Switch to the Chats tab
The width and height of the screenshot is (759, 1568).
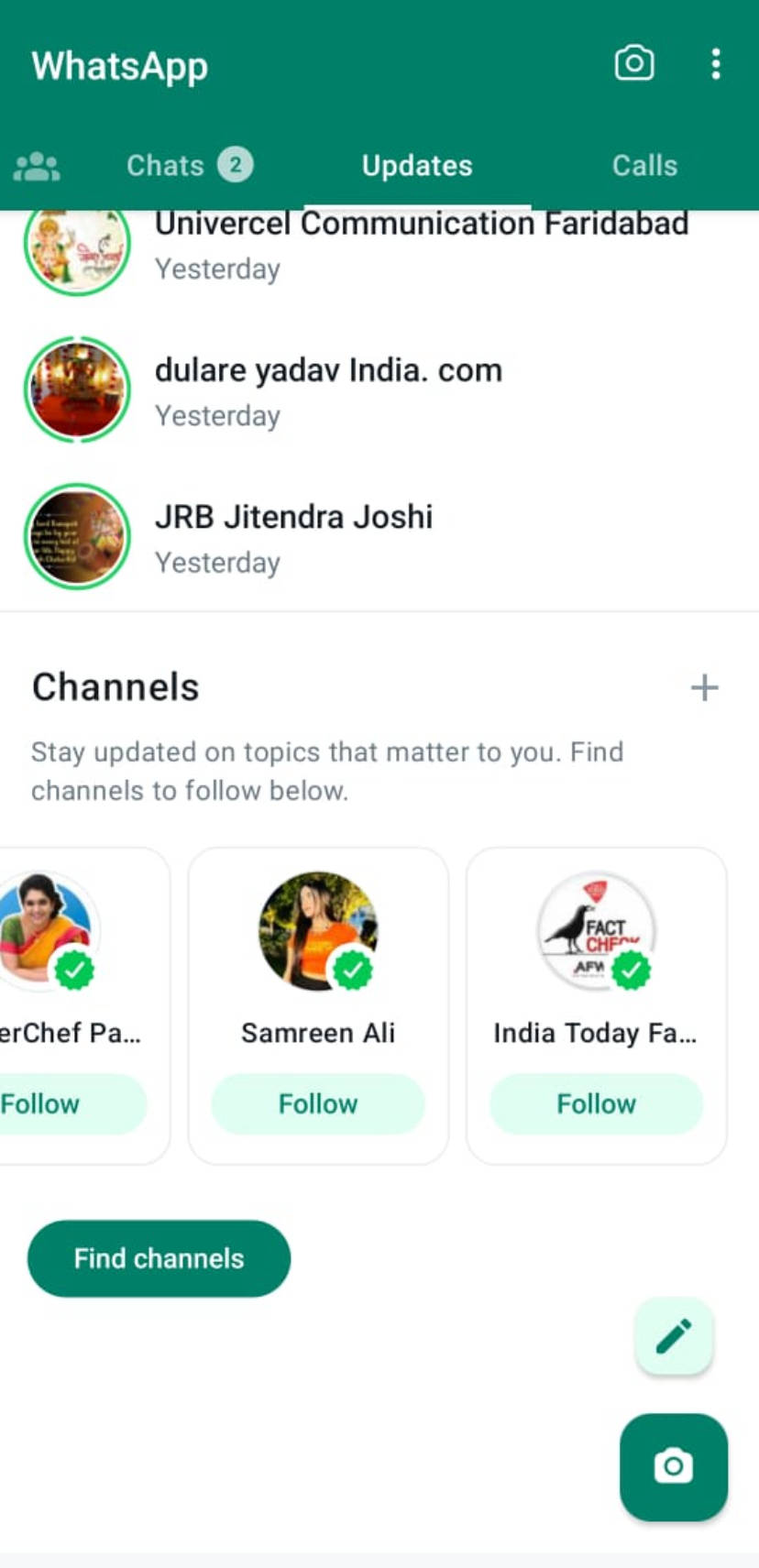click(188, 166)
